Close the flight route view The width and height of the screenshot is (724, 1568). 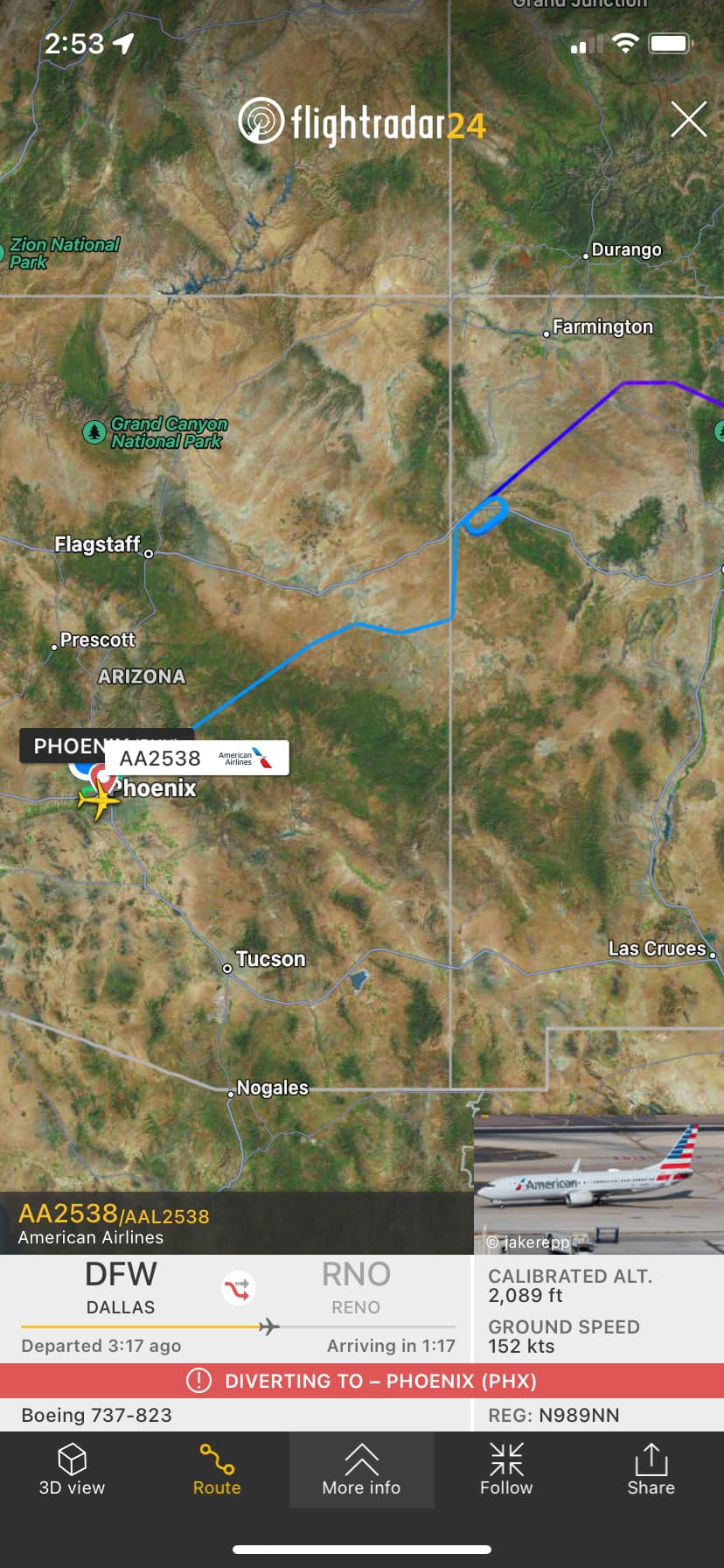pyautogui.click(x=688, y=119)
